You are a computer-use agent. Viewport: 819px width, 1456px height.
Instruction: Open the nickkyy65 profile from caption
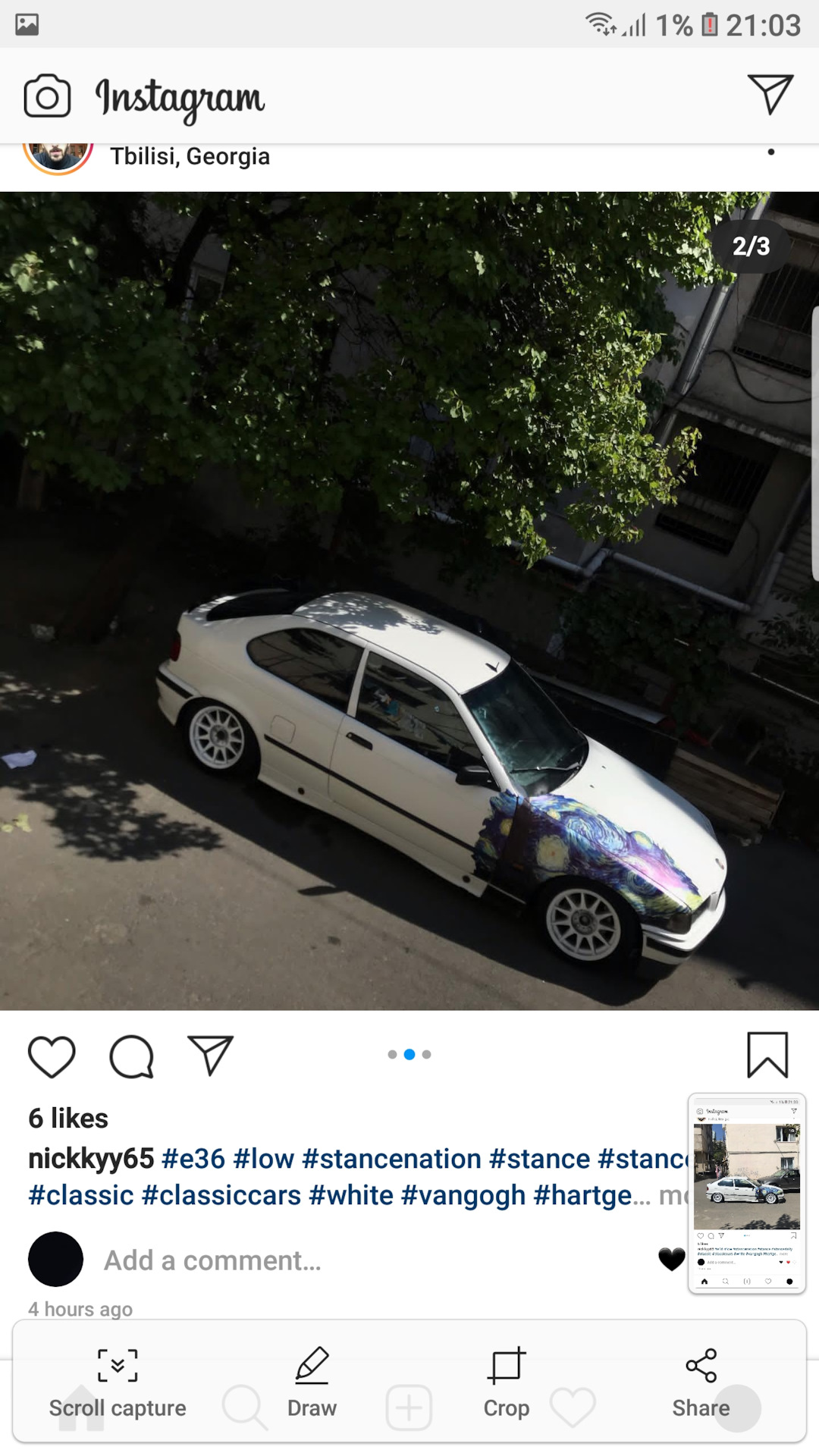[91, 1159]
